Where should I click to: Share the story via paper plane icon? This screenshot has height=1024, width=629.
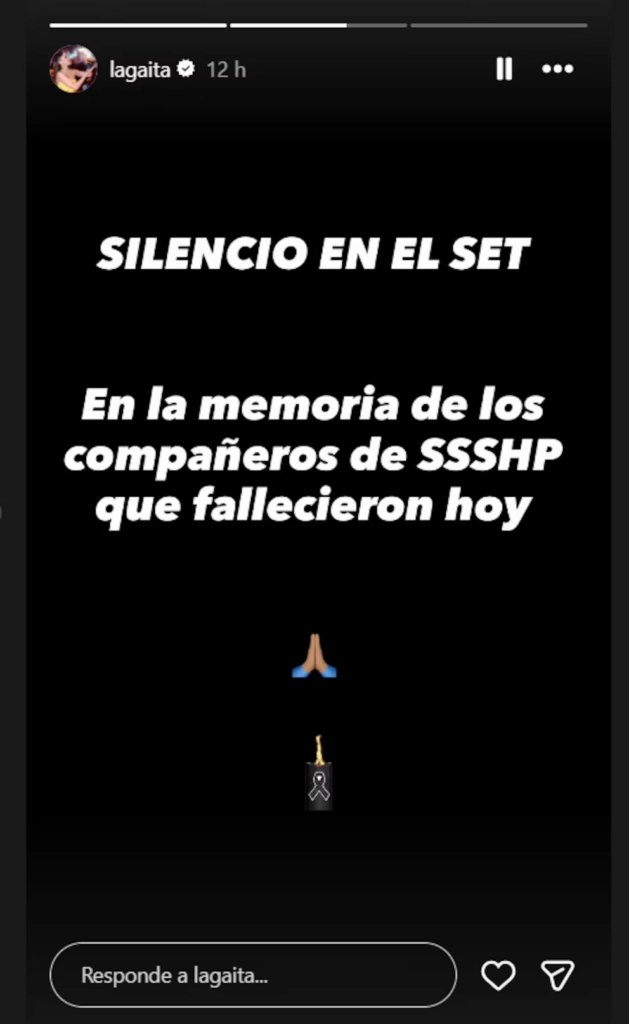click(x=557, y=974)
